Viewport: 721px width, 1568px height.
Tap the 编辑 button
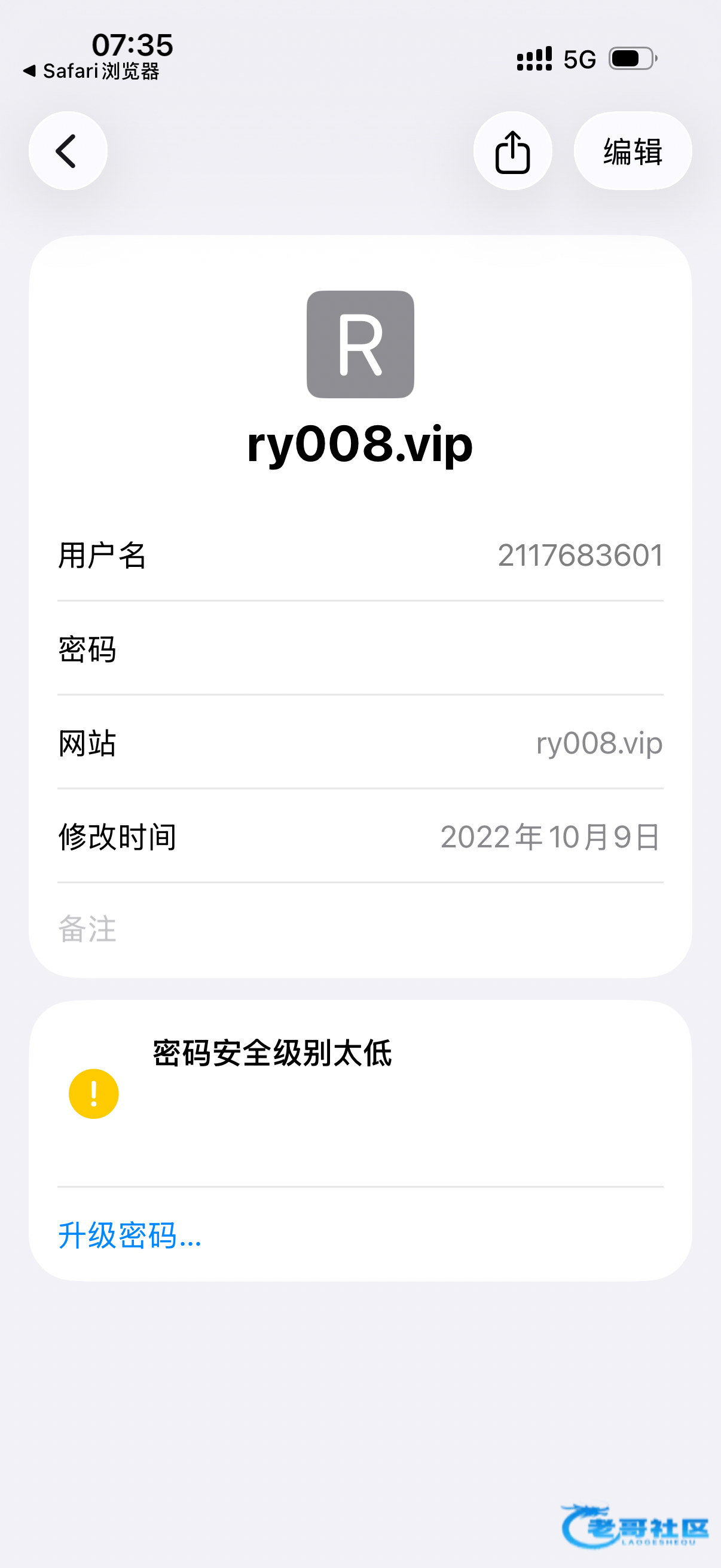point(632,151)
